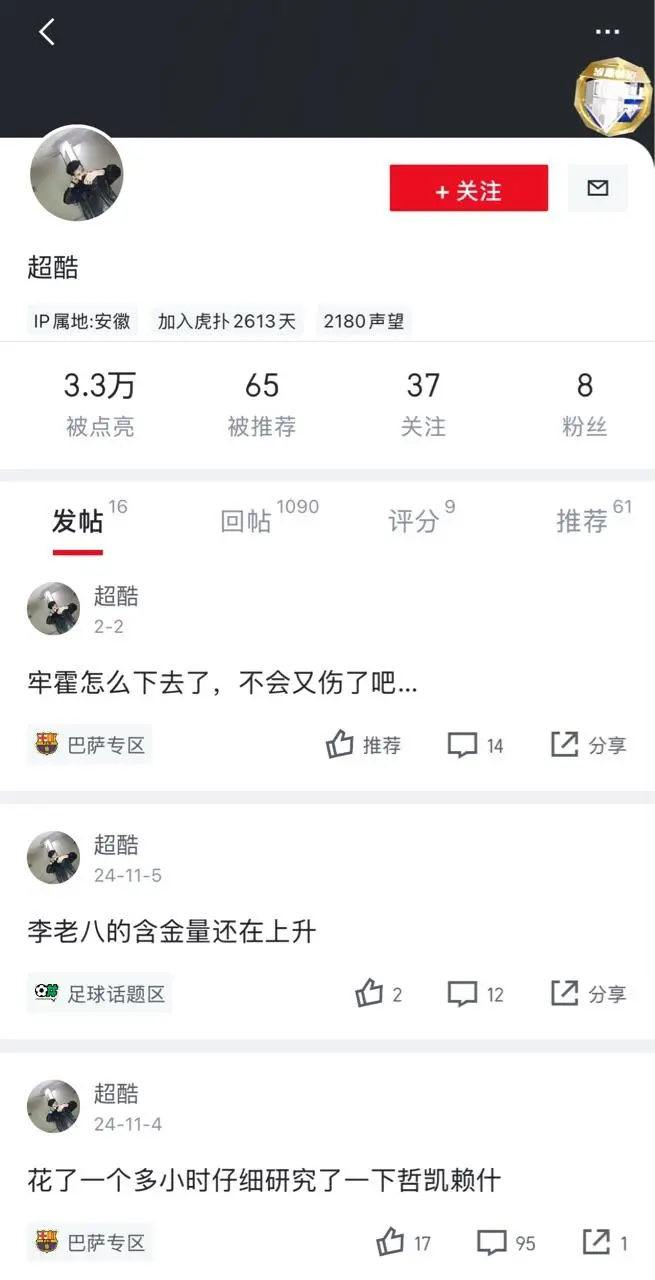Open the 关注 following count
This screenshot has height=1280, width=655.
(x=423, y=404)
